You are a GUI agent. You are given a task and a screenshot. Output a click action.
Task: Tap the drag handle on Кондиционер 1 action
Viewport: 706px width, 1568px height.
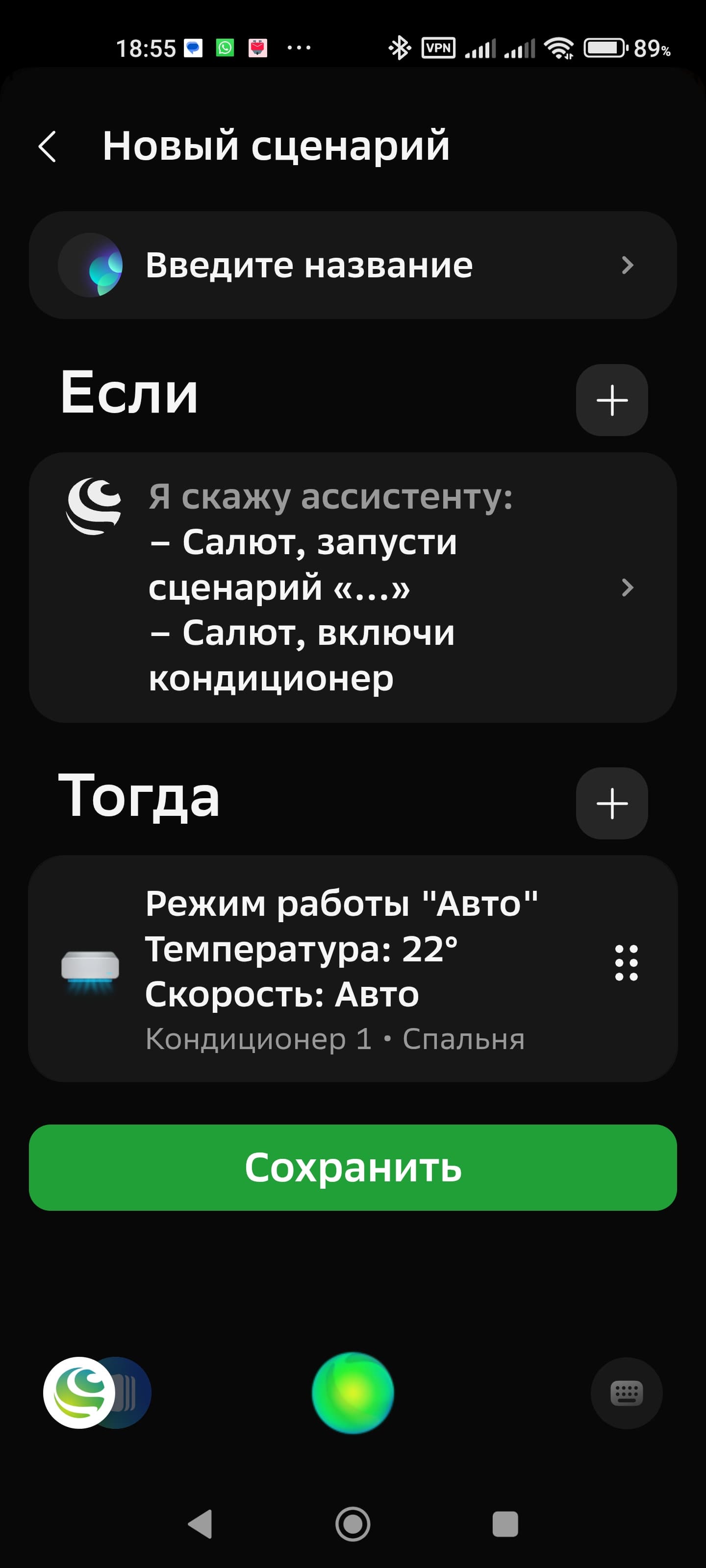coord(626,962)
